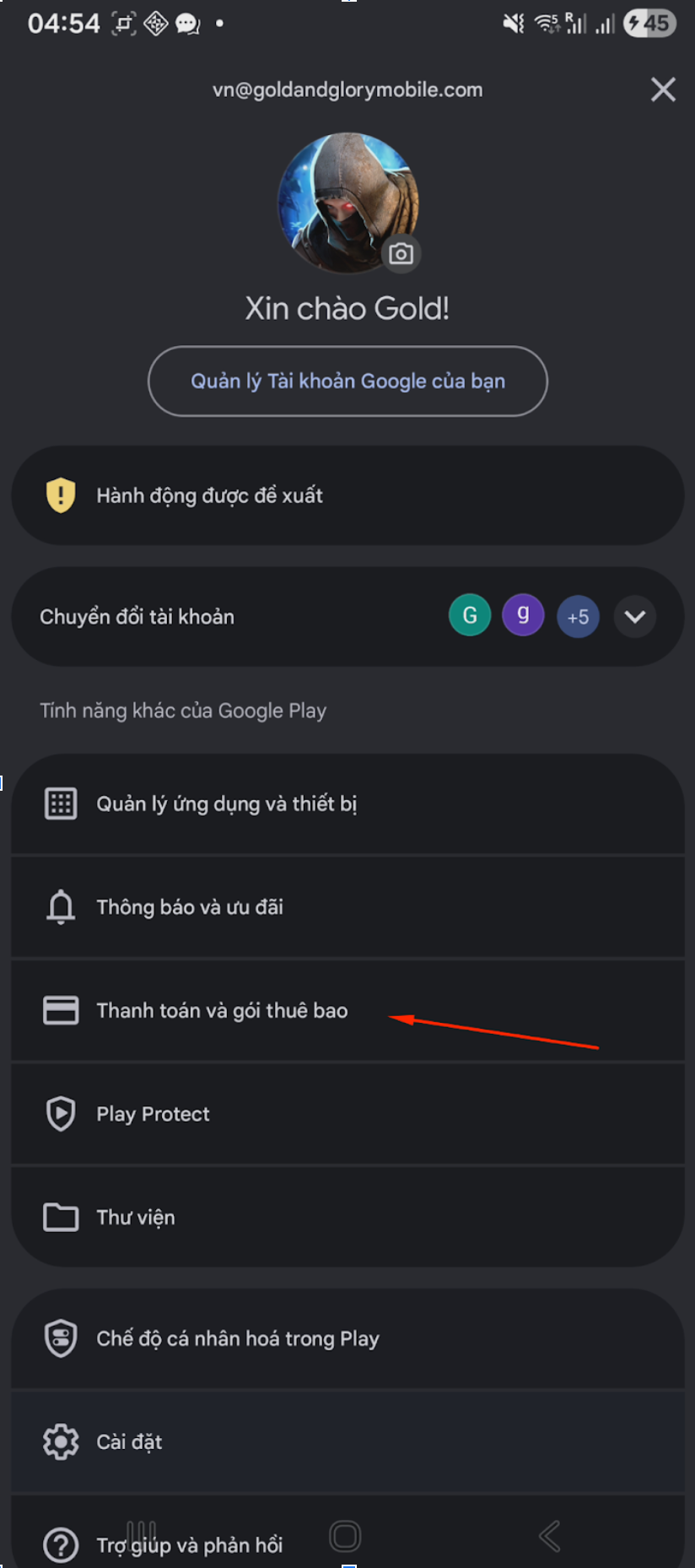The image size is (695, 1568).
Task: Go to Thư viện
Action: tap(347, 1217)
